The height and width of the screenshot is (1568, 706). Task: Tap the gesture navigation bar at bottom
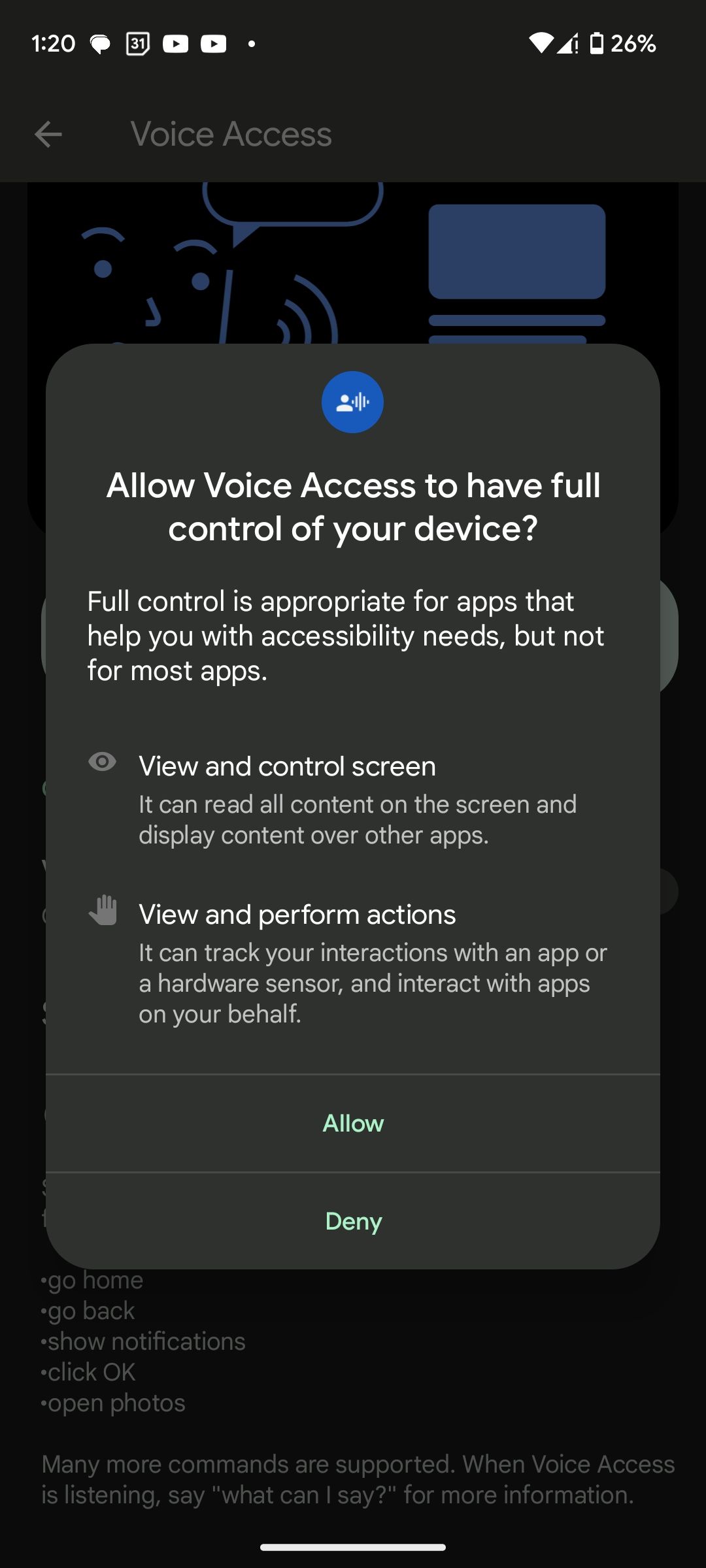353,1547
